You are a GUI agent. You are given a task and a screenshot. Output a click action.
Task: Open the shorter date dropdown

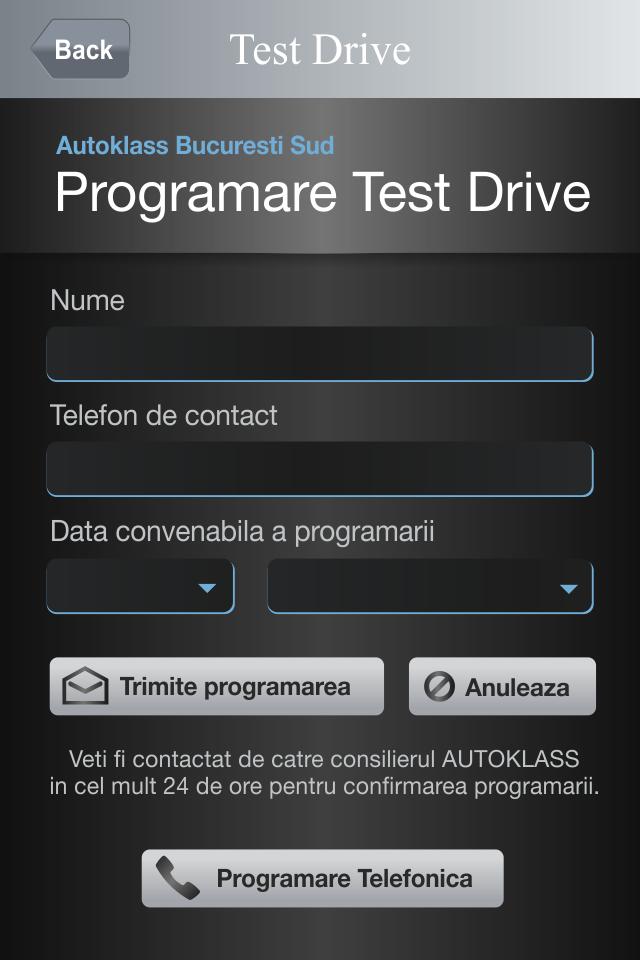(x=140, y=587)
